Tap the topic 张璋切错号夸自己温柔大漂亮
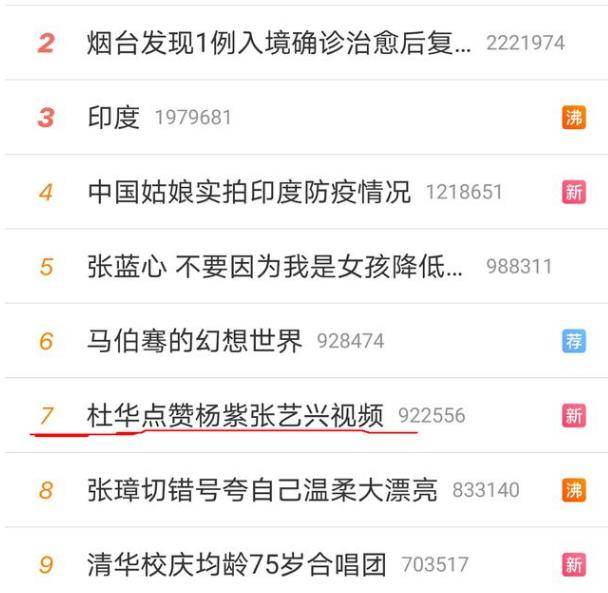Image resolution: width=608 pixels, height=593 pixels. click(262, 490)
